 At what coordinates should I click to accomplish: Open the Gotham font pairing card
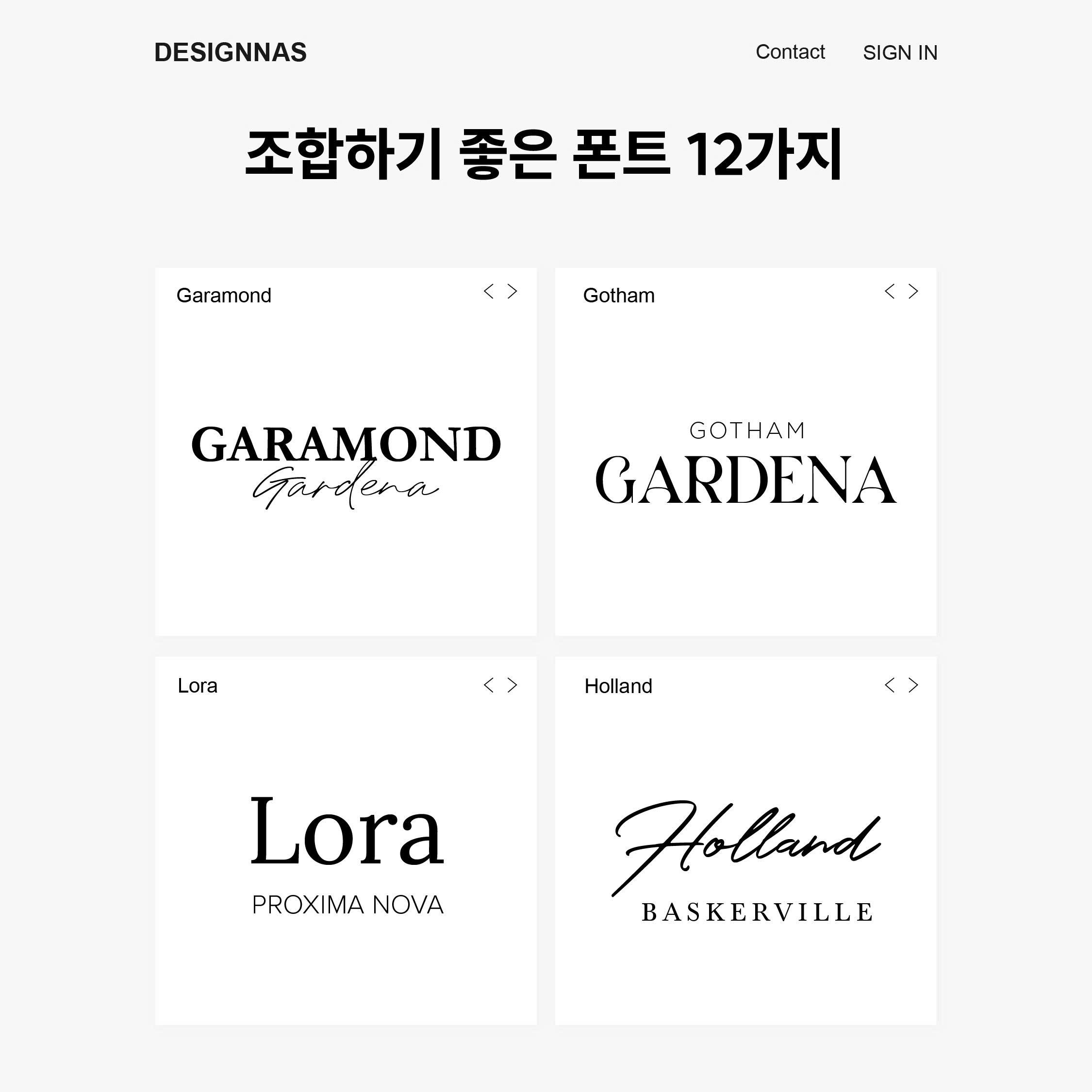(745, 463)
